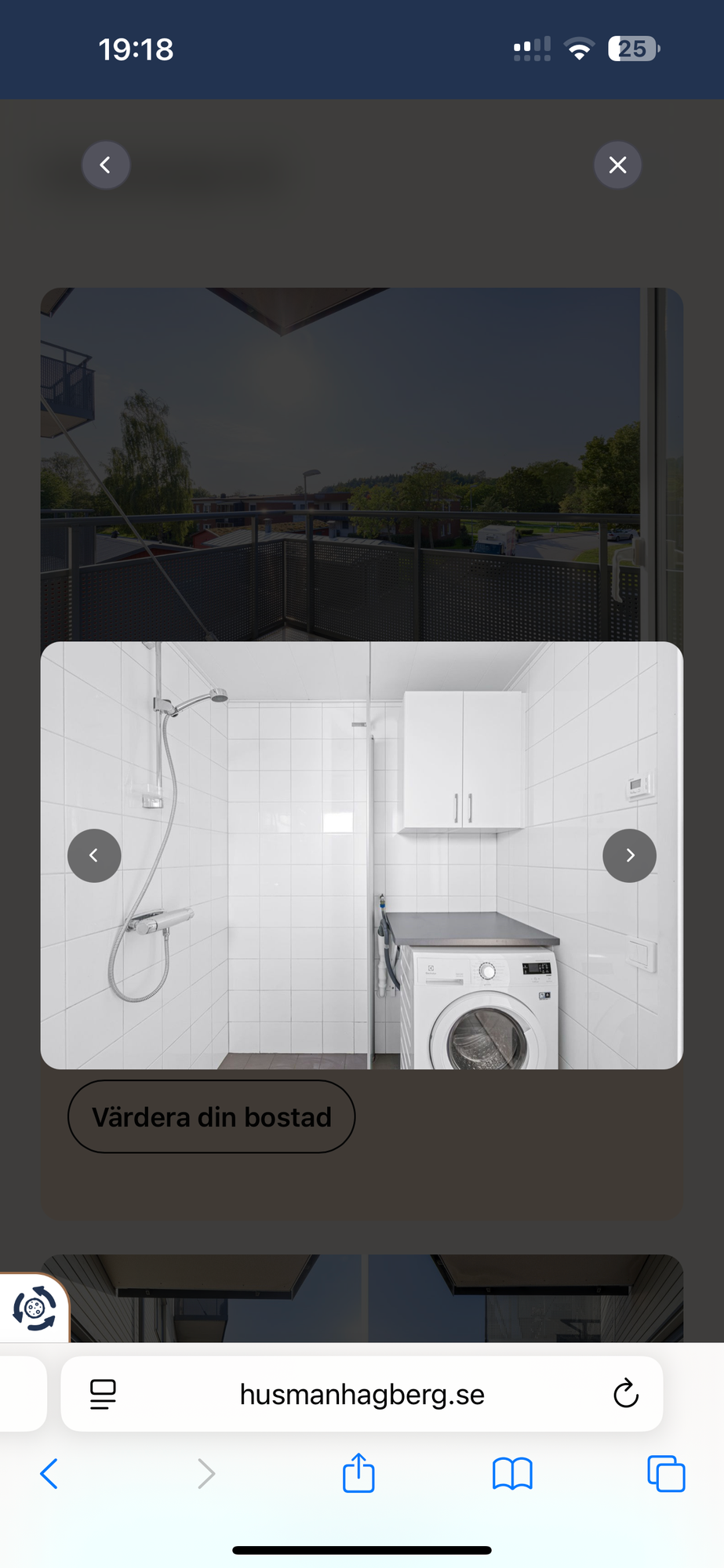Navigate back in Safari's toolbar
The height and width of the screenshot is (1568, 724).
49,1474
